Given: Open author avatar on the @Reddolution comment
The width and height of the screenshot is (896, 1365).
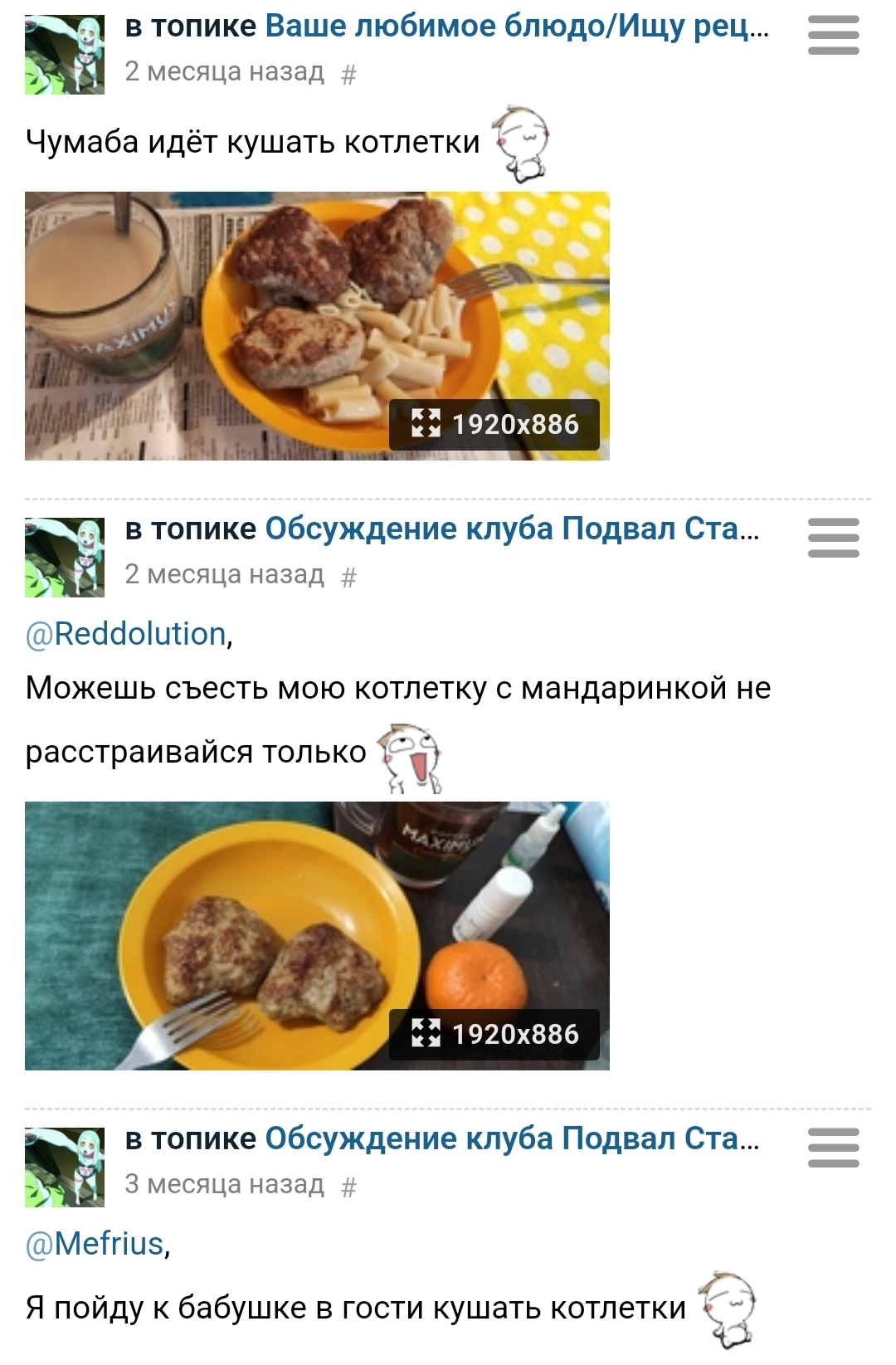Looking at the screenshot, I should coord(65,557).
